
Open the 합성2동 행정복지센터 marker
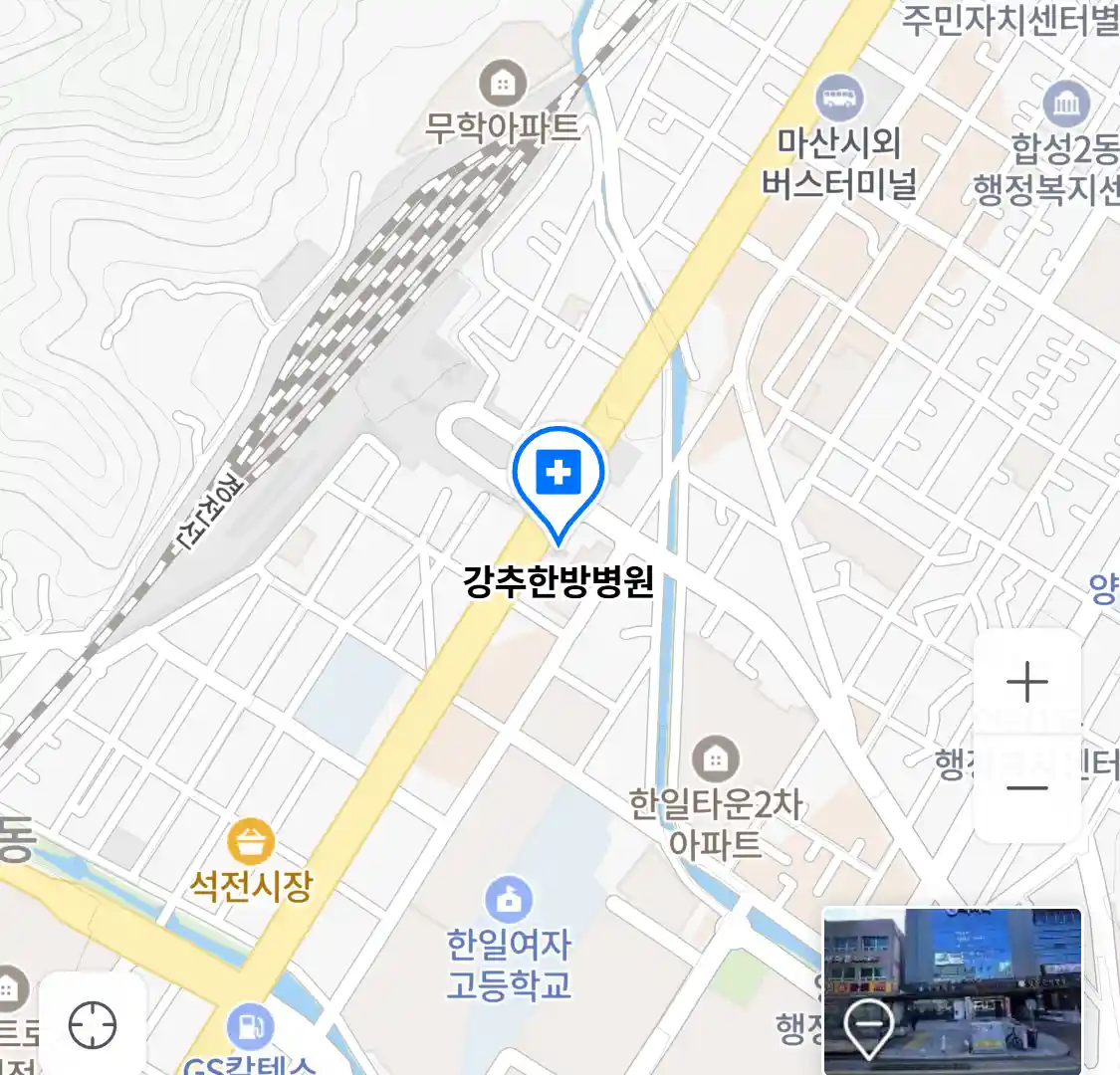(1066, 104)
